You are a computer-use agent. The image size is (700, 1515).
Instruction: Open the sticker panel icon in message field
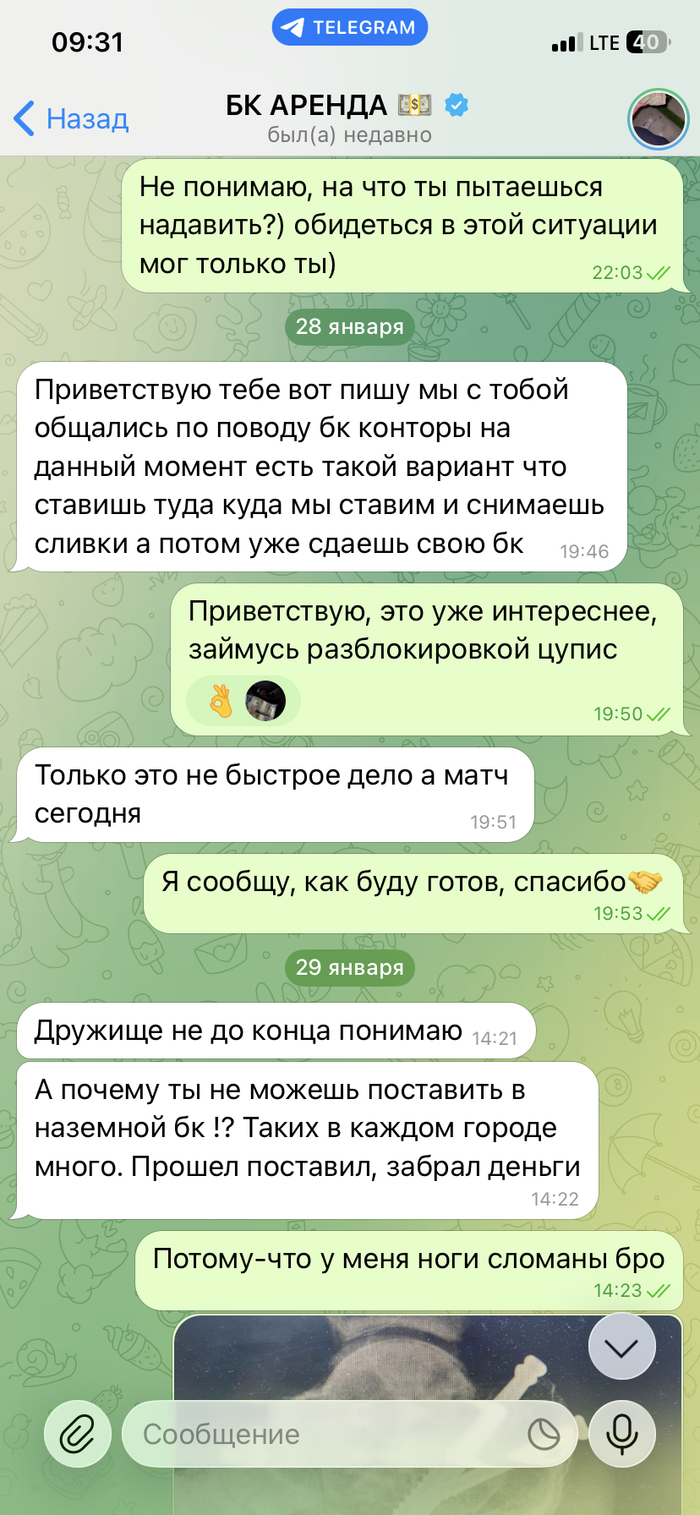click(544, 1435)
